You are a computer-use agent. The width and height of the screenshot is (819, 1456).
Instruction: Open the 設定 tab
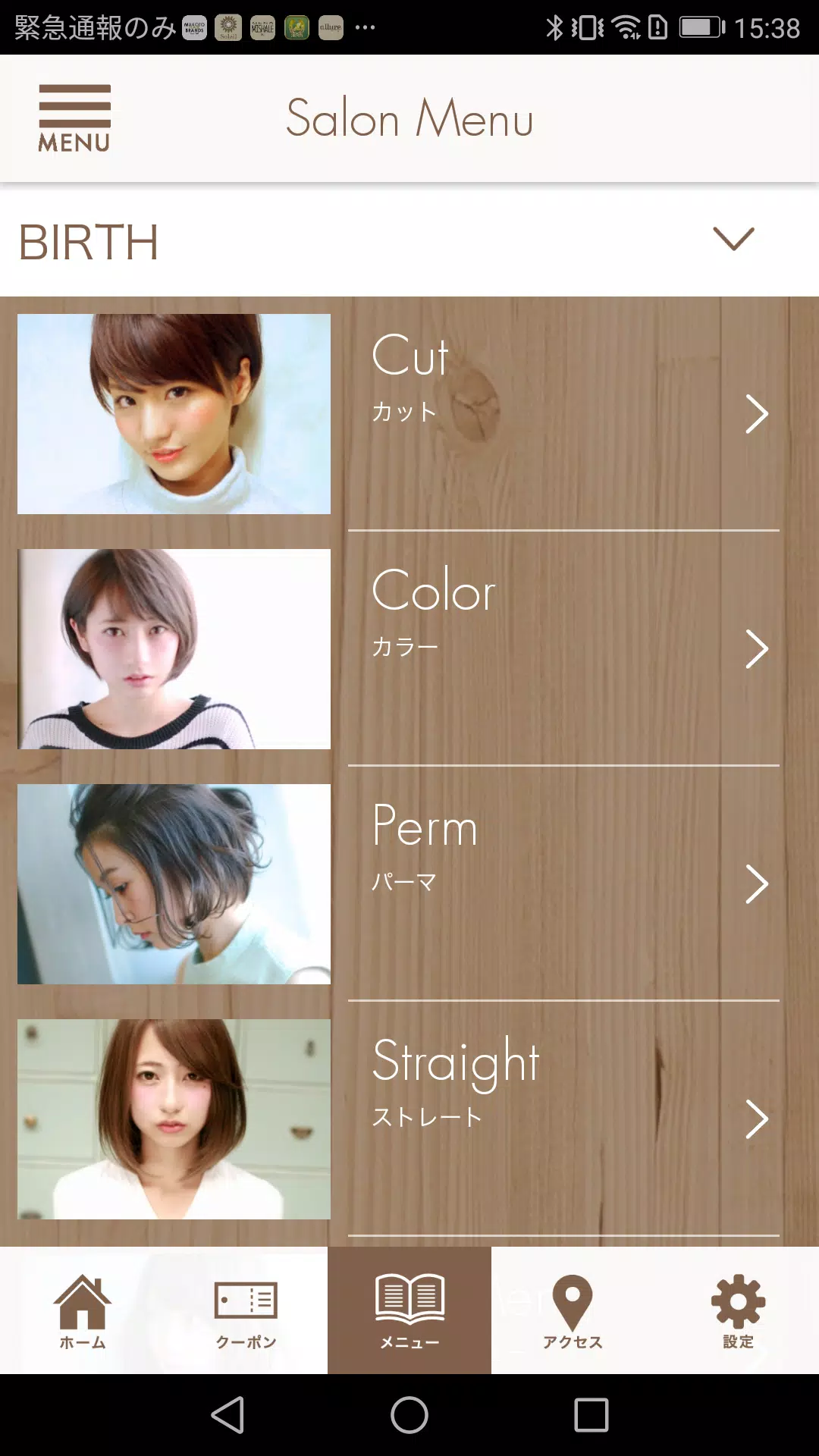pyautogui.click(x=737, y=1311)
